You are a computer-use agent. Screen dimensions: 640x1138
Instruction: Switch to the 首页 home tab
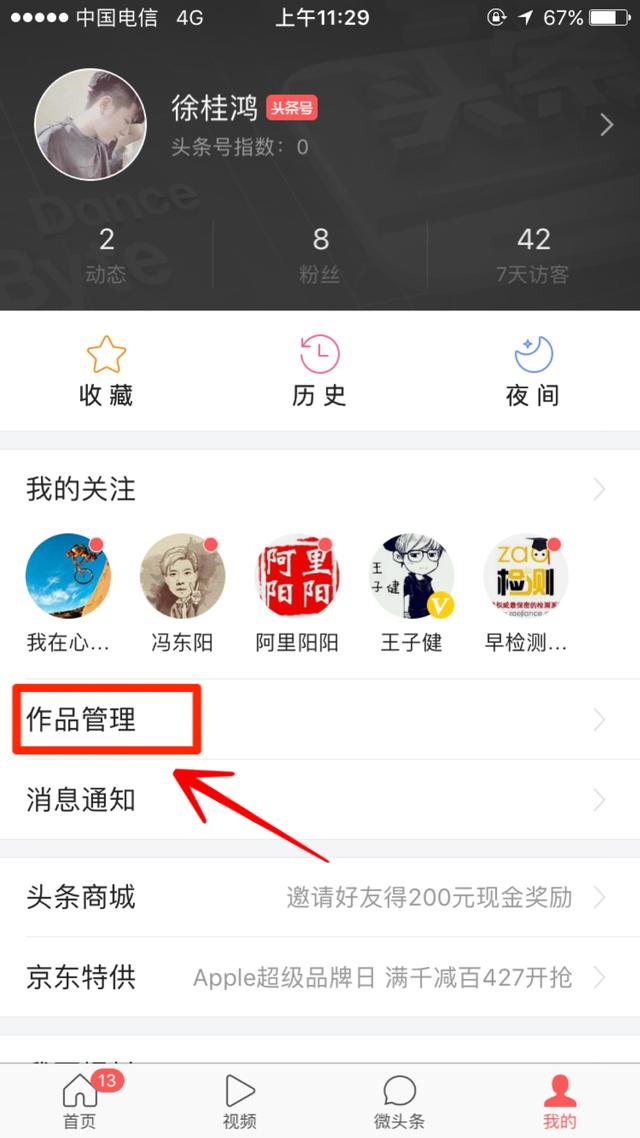[80, 1100]
